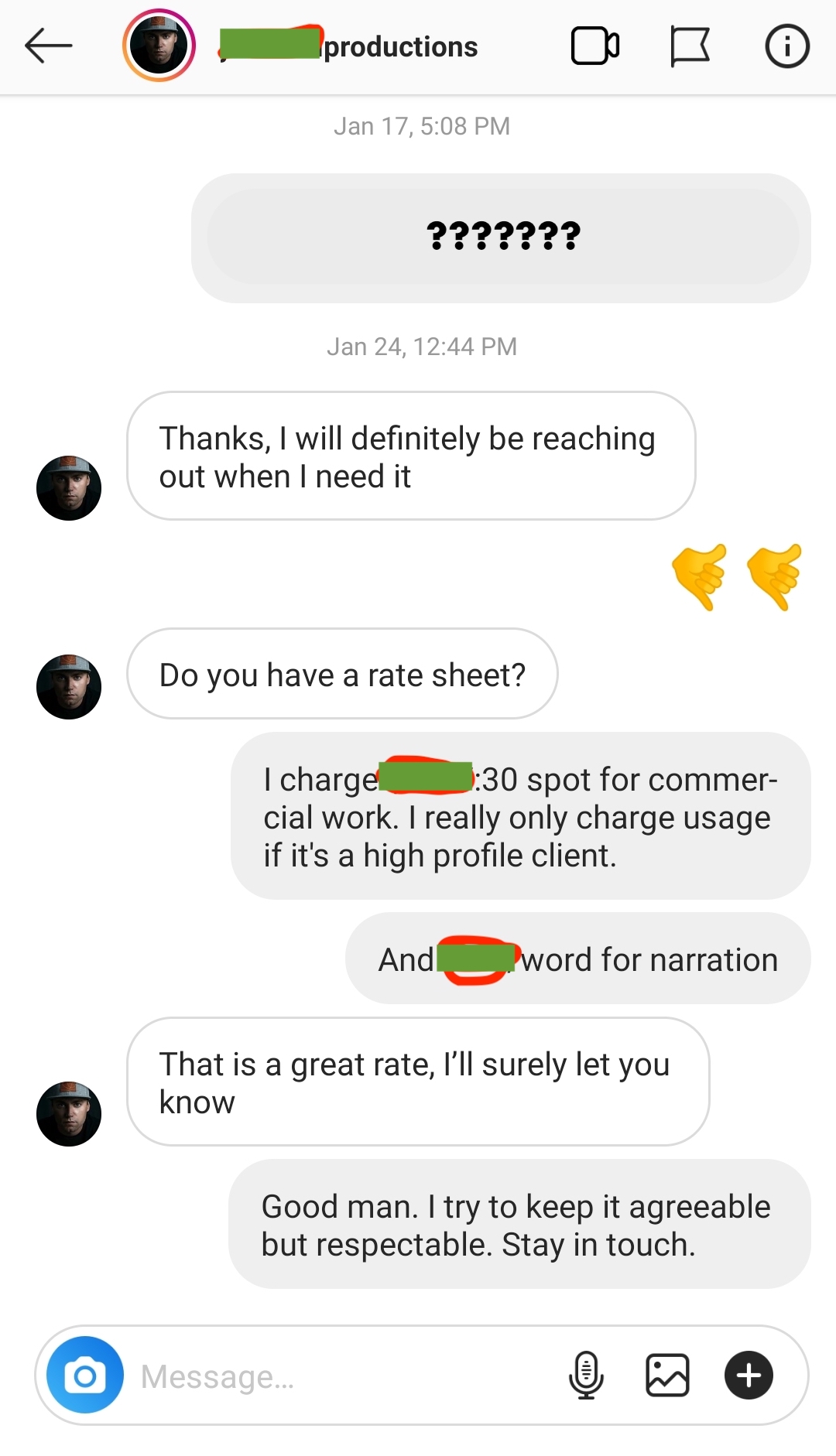Focus the Message text field
The height and width of the screenshot is (1456, 836).
(341, 1377)
